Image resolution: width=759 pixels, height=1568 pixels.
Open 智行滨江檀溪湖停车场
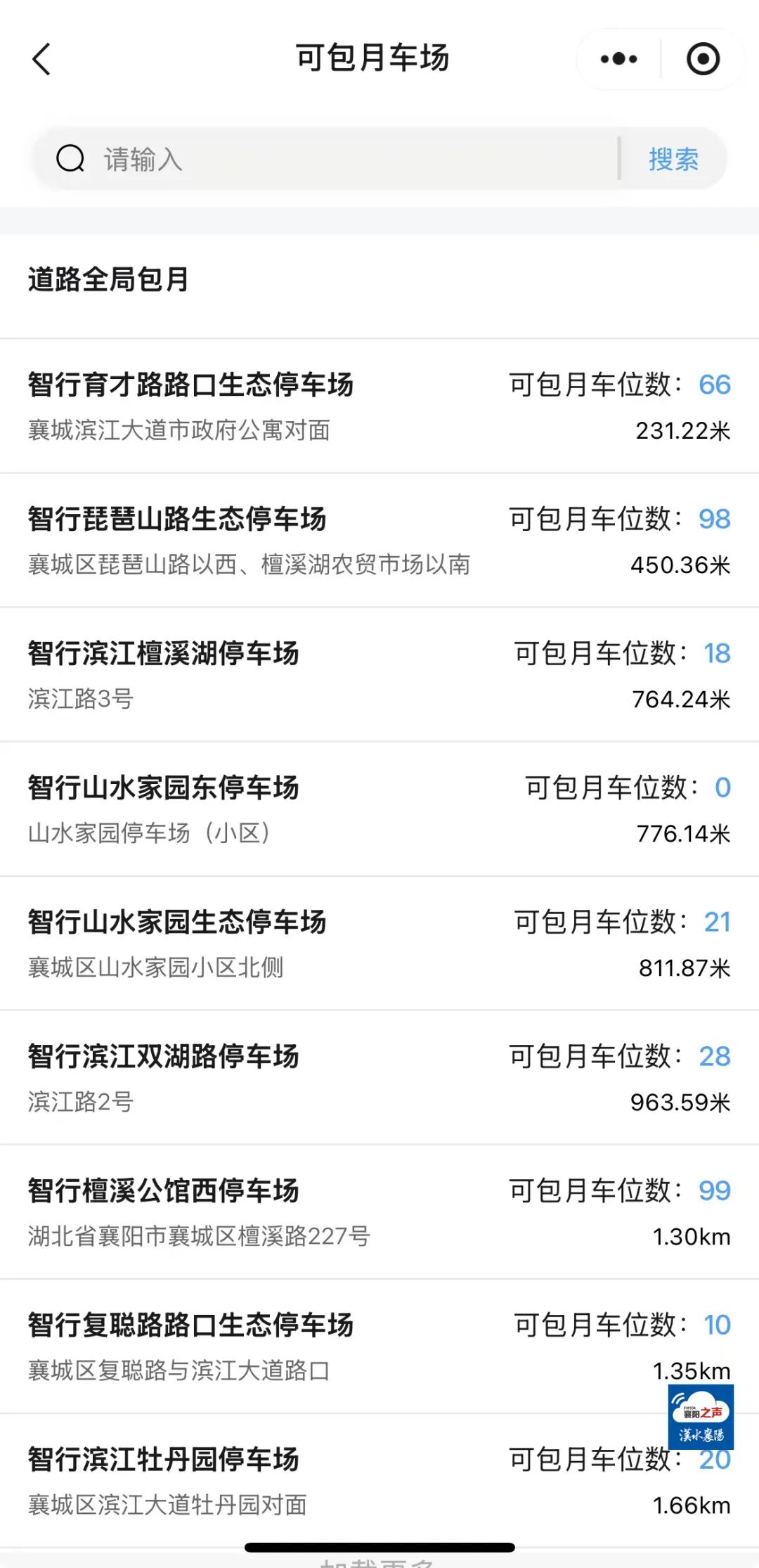point(379,675)
